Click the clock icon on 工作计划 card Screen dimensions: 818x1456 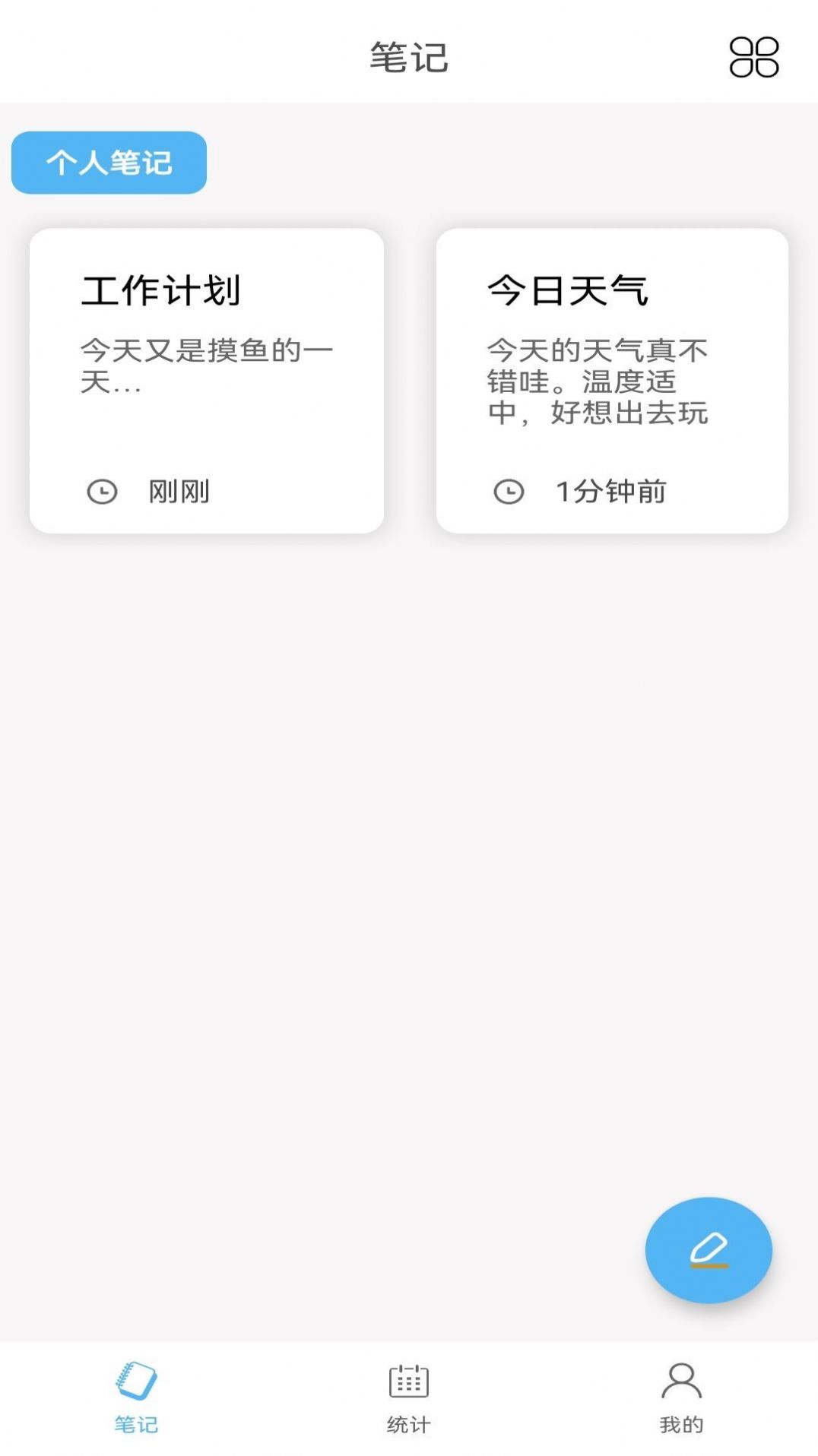click(x=100, y=492)
